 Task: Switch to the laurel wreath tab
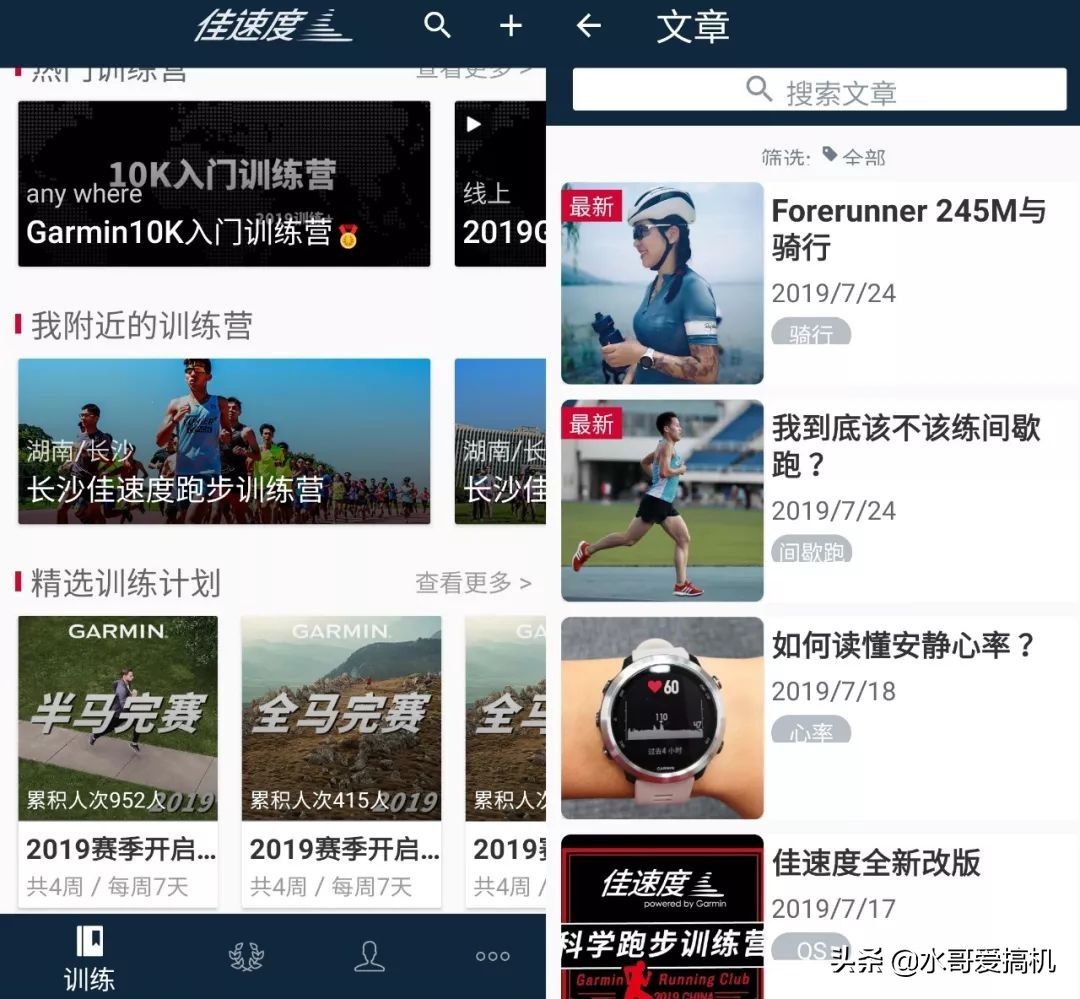(246, 956)
